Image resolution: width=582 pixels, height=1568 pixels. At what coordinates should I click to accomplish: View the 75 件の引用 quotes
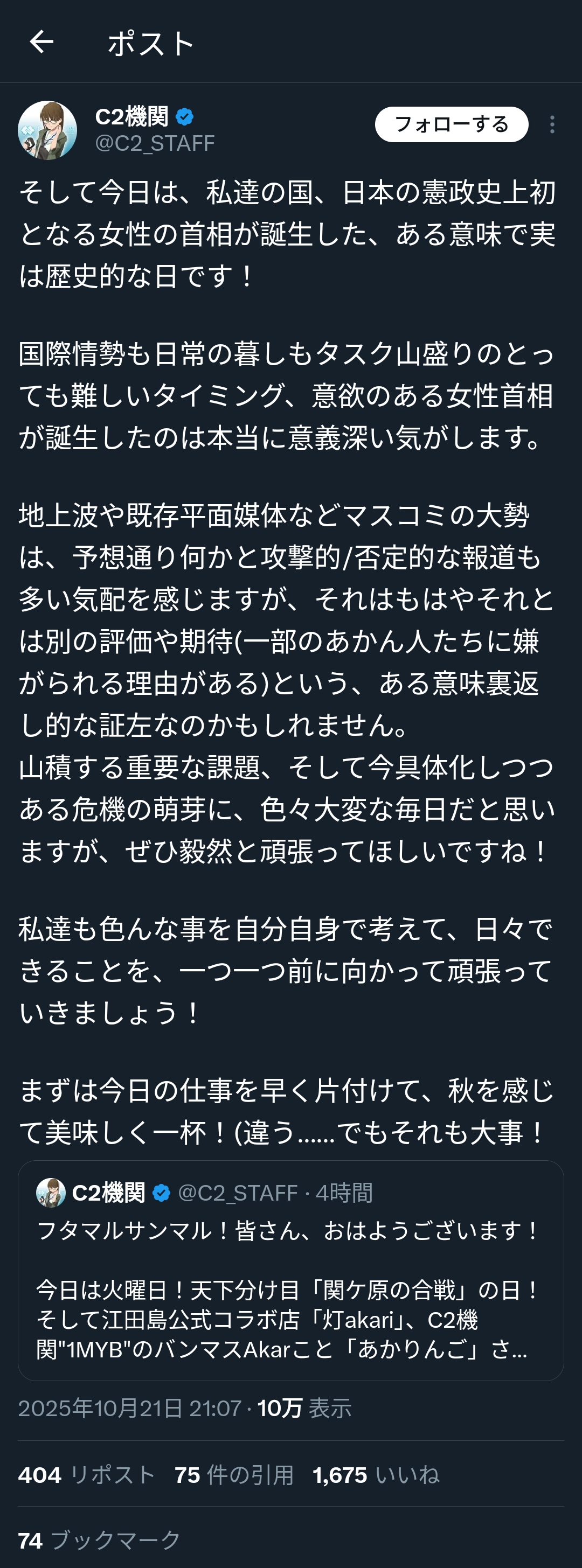tap(234, 1475)
